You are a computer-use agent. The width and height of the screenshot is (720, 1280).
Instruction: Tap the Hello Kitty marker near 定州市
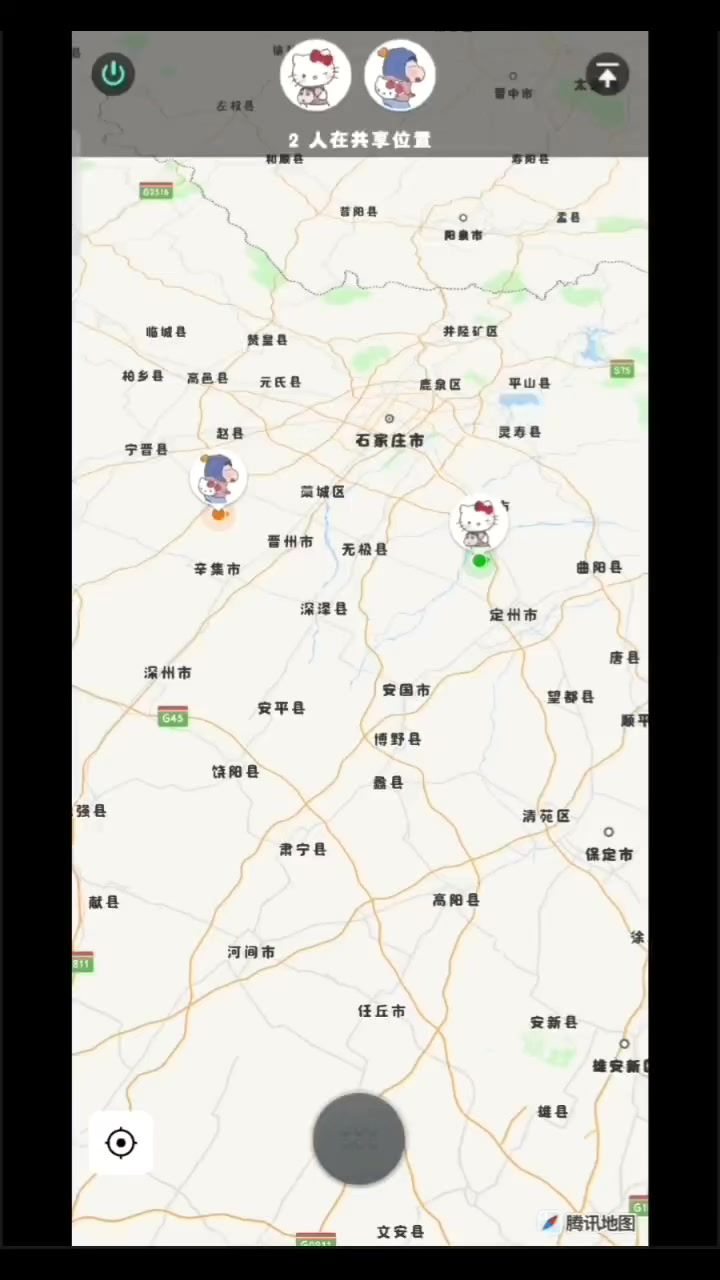pos(478,523)
